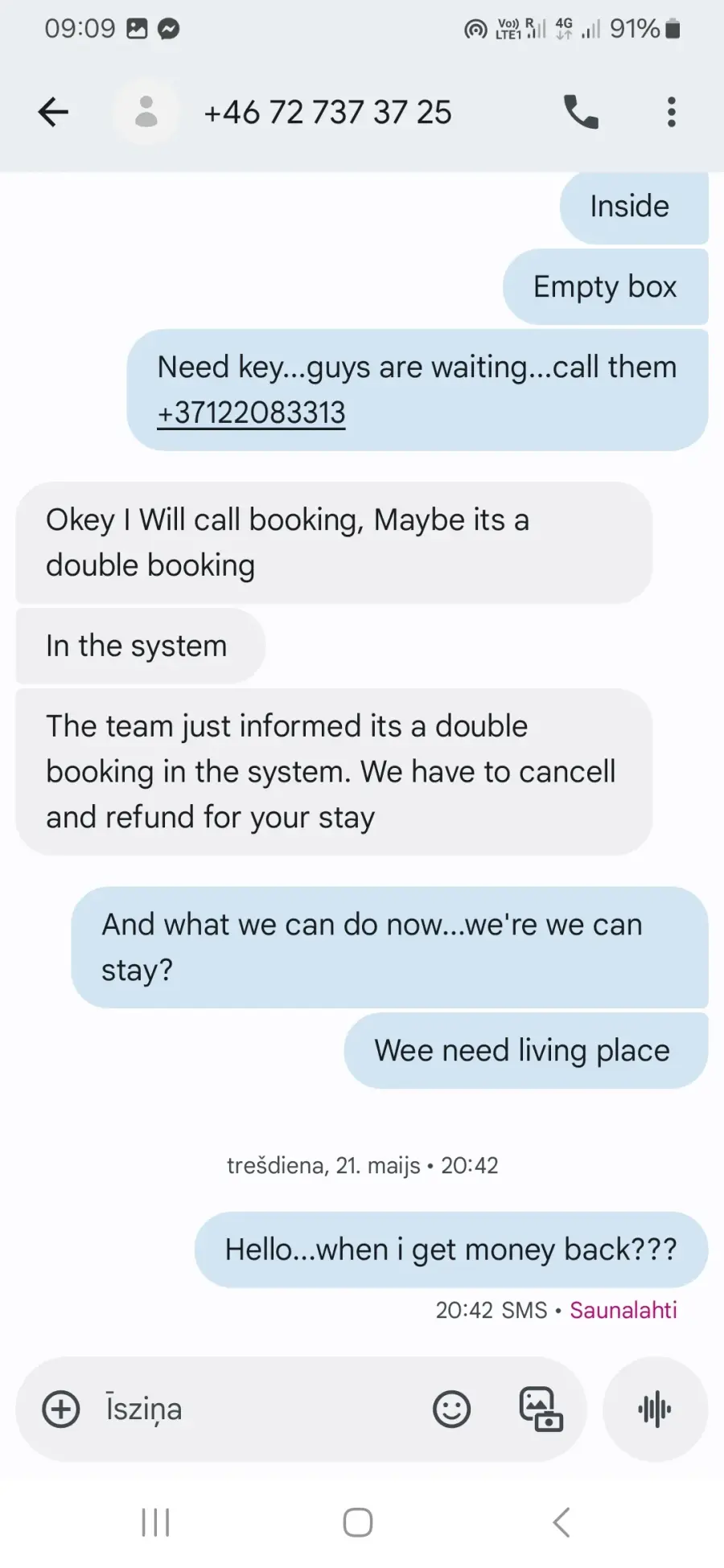The width and height of the screenshot is (724, 1568).
Task: Open the plus attachment options
Action: tap(61, 1409)
